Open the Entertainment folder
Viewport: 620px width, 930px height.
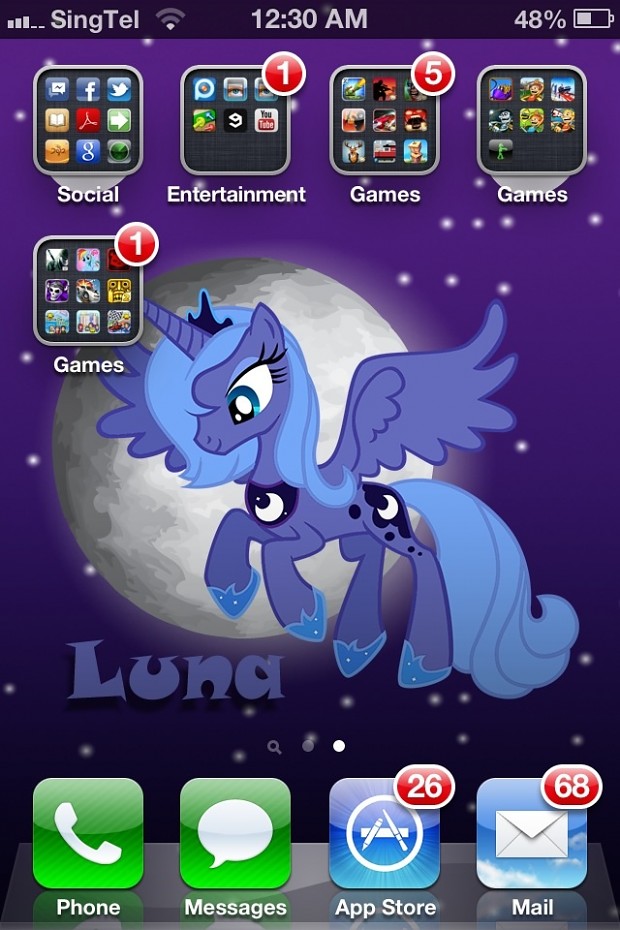click(236, 120)
